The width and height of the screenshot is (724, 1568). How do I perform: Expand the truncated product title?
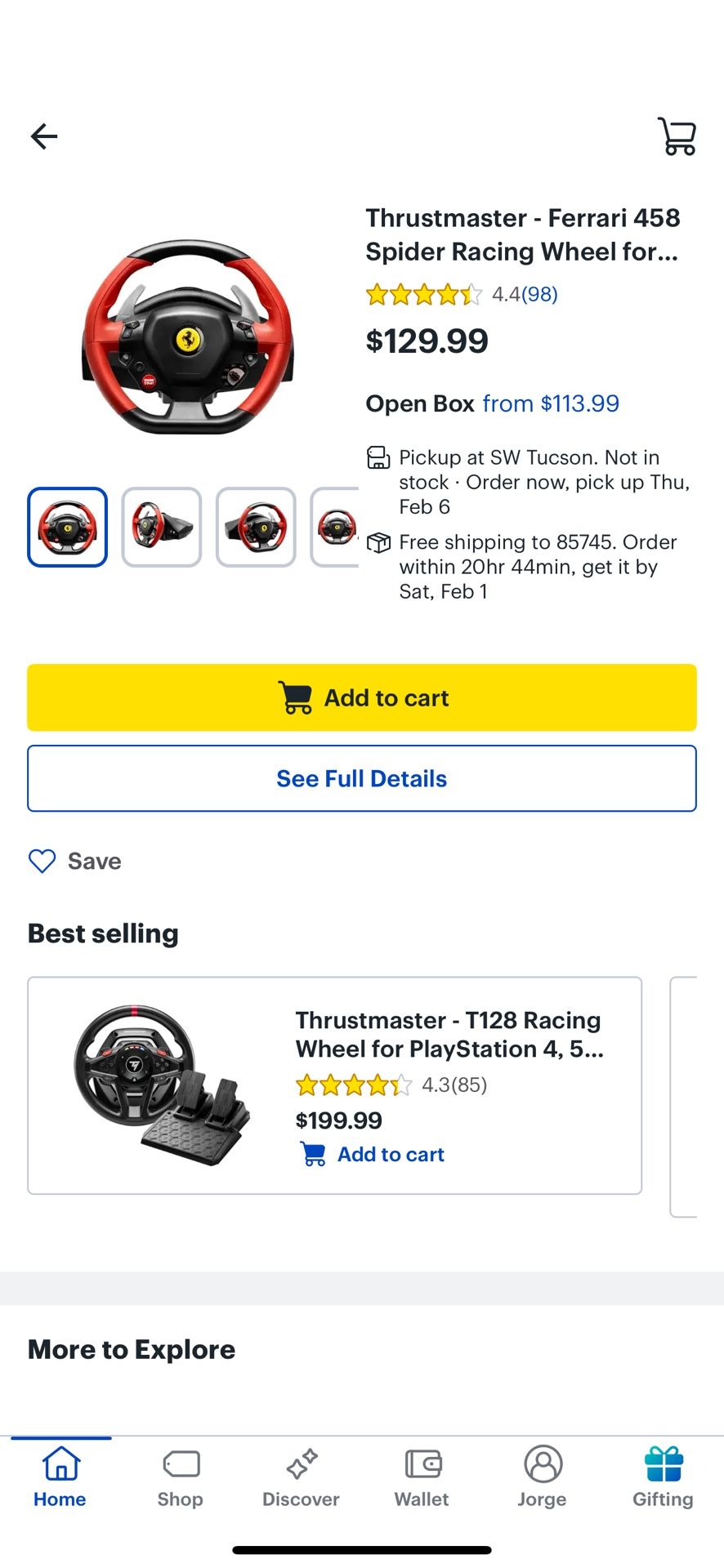523,235
